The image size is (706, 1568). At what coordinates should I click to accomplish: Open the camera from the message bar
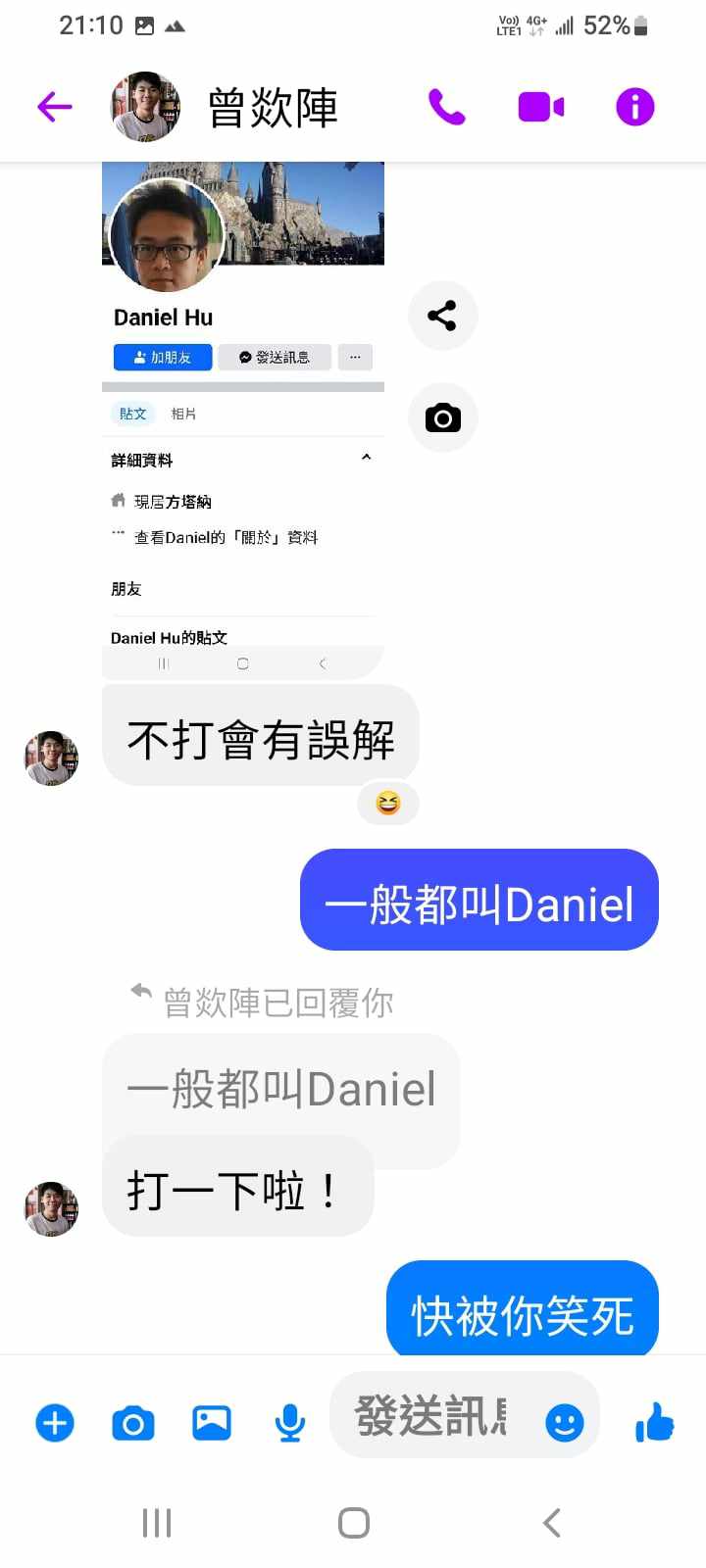133,1422
